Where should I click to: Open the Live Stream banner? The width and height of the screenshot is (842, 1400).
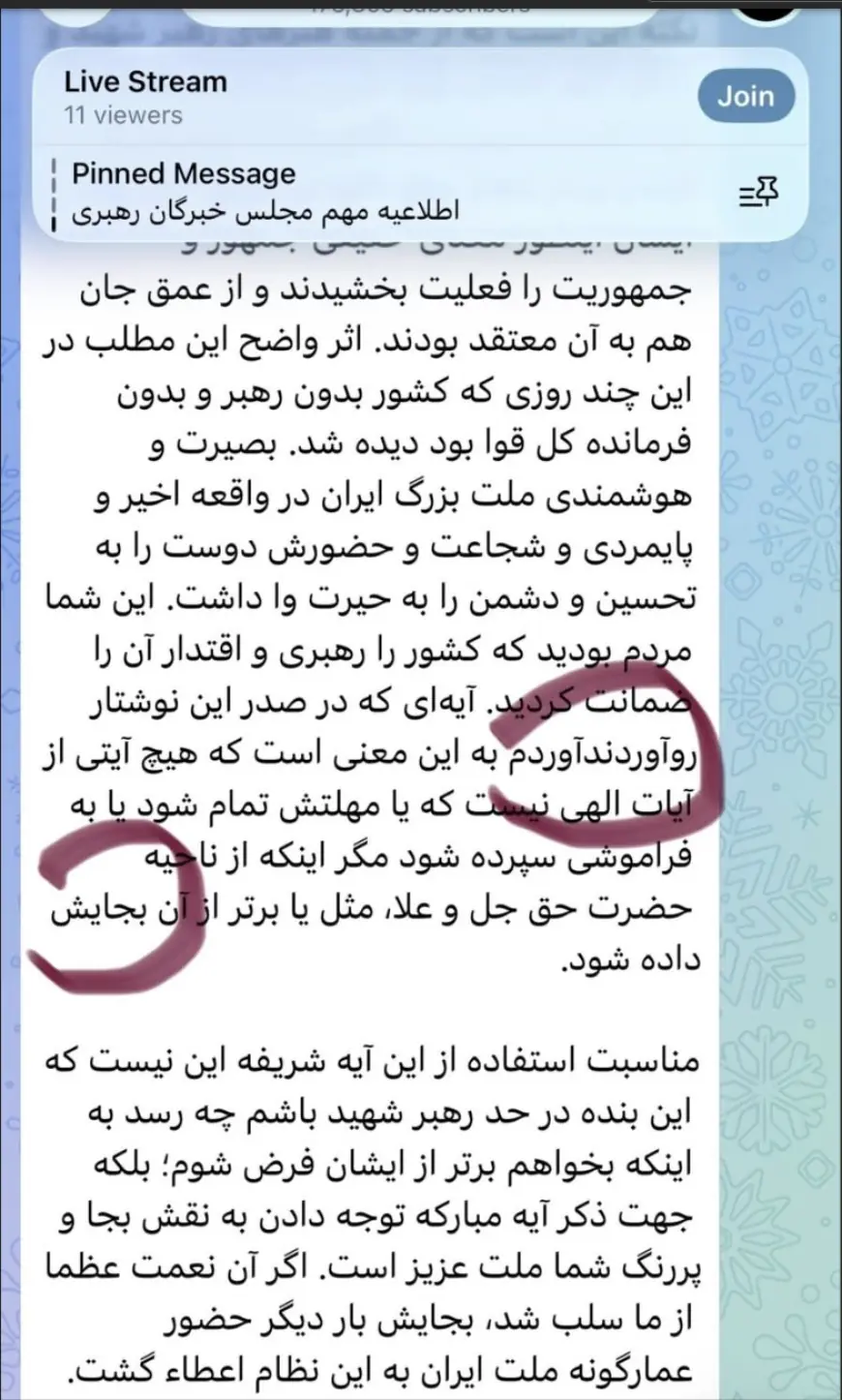[290, 97]
